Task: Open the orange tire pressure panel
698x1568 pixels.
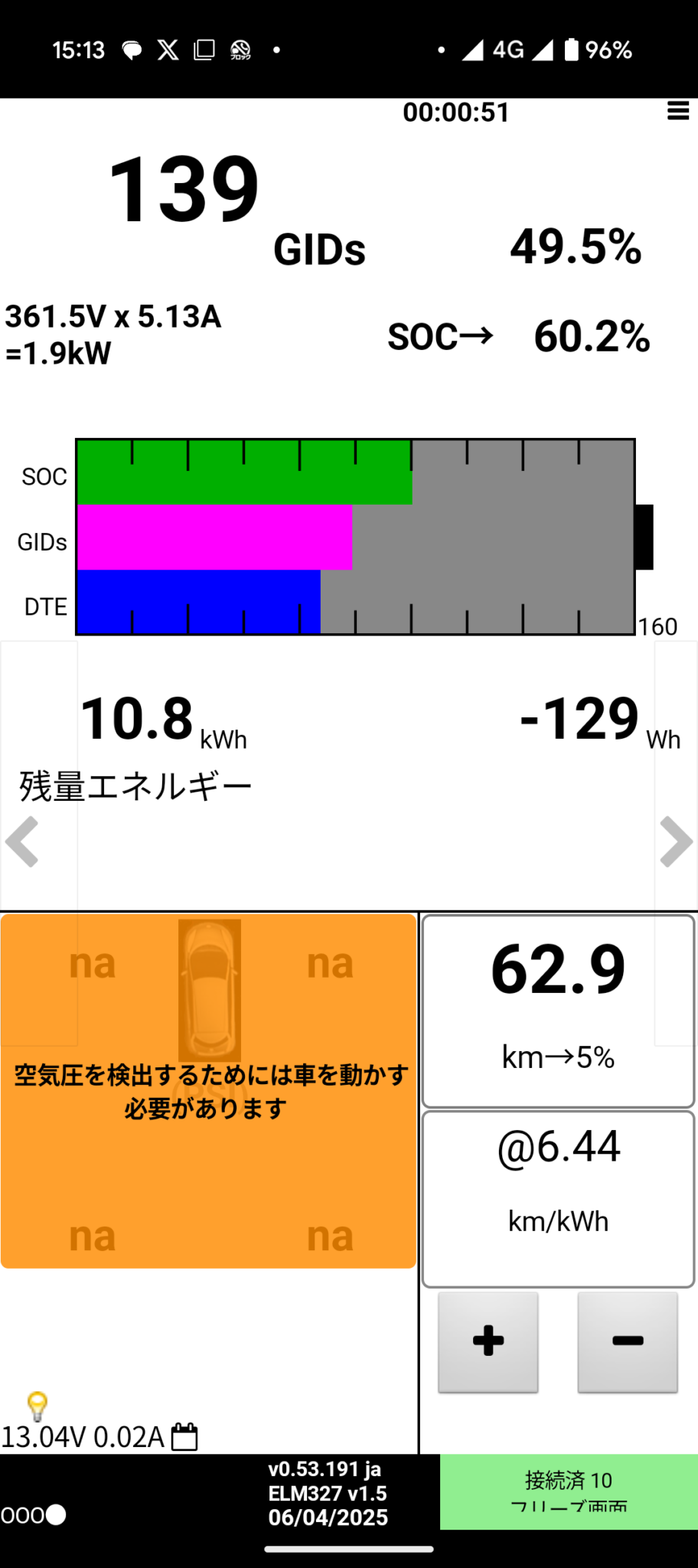Action: (208, 1091)
